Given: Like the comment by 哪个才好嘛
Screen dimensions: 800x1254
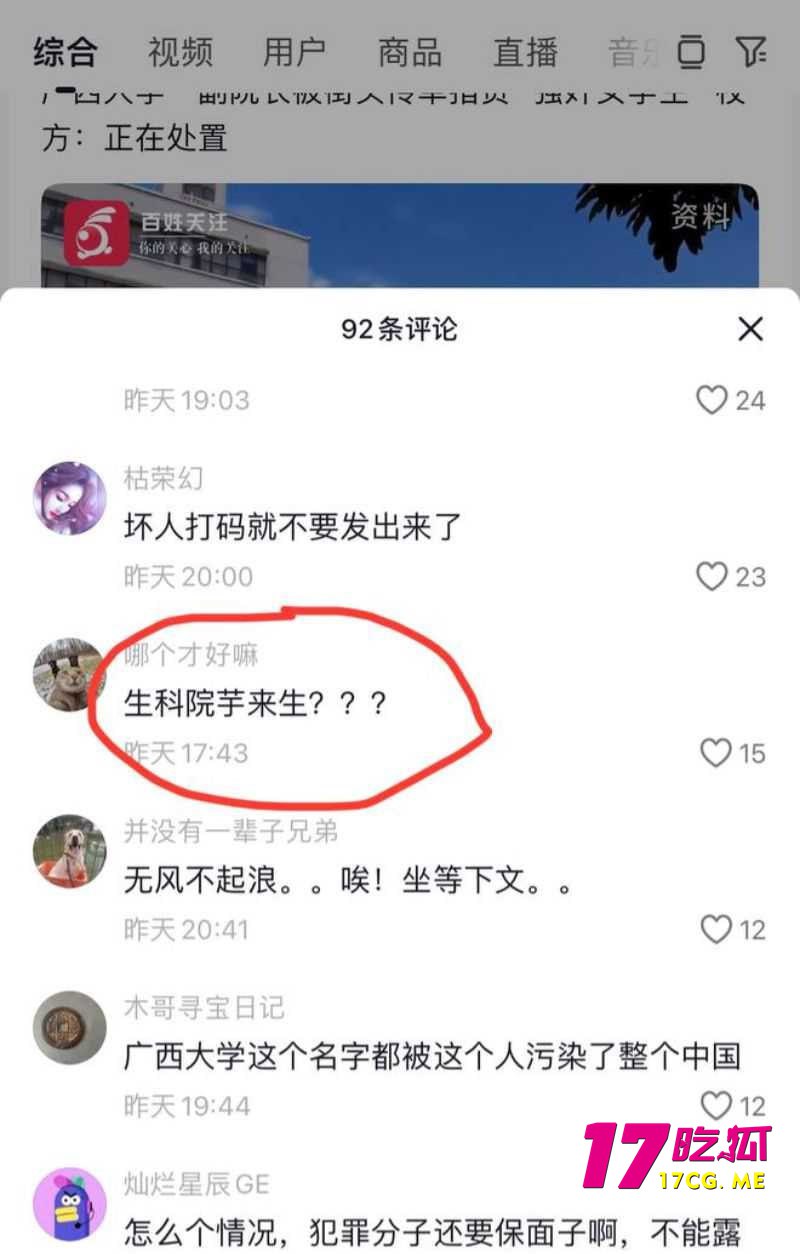Looking at the screenshot, I should pos(716,753).
